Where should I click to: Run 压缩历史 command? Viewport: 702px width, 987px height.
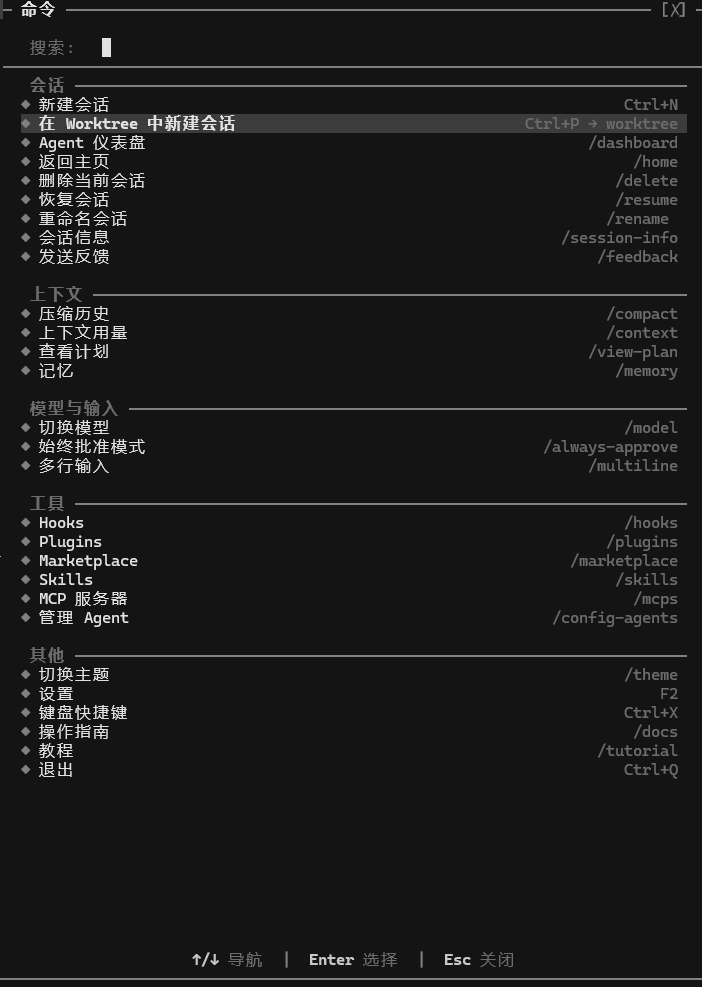click(353, 313)
